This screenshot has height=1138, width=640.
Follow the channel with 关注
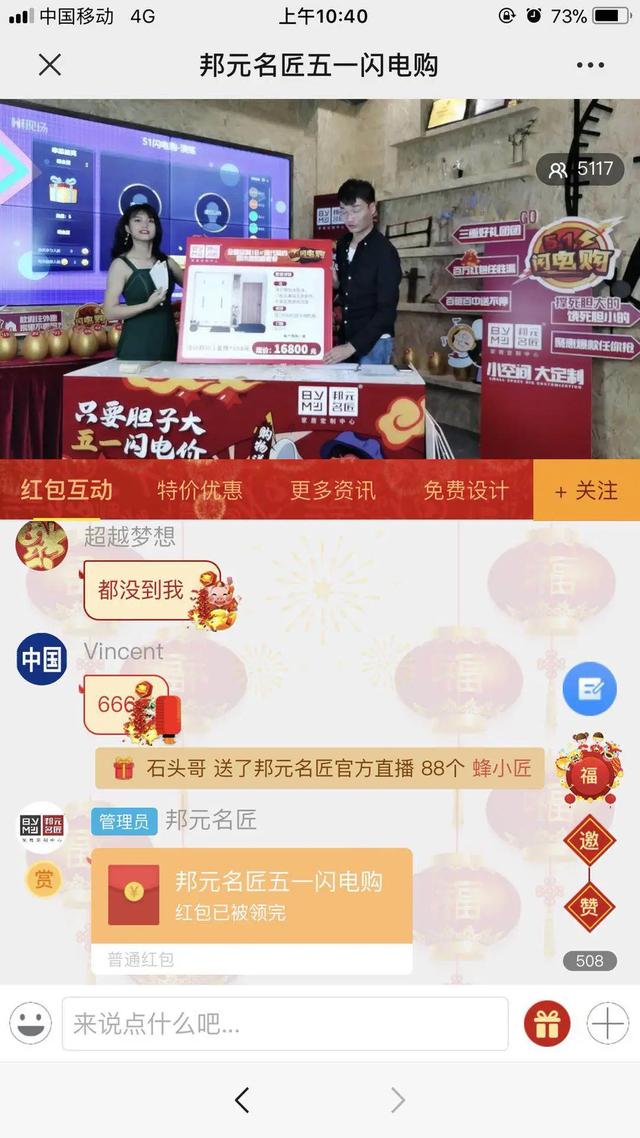(587, 490)
